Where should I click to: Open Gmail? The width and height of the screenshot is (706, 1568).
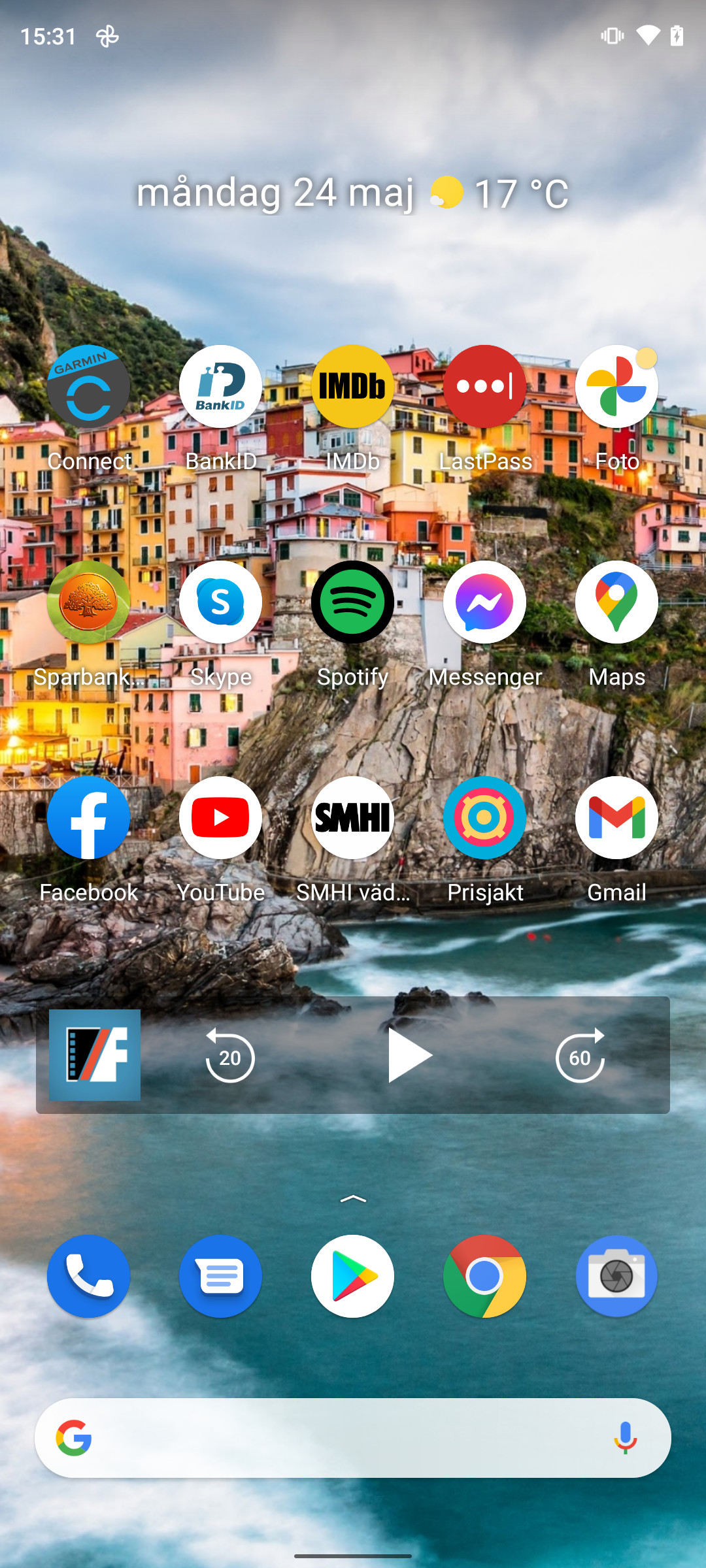click(x=616, y=818)
